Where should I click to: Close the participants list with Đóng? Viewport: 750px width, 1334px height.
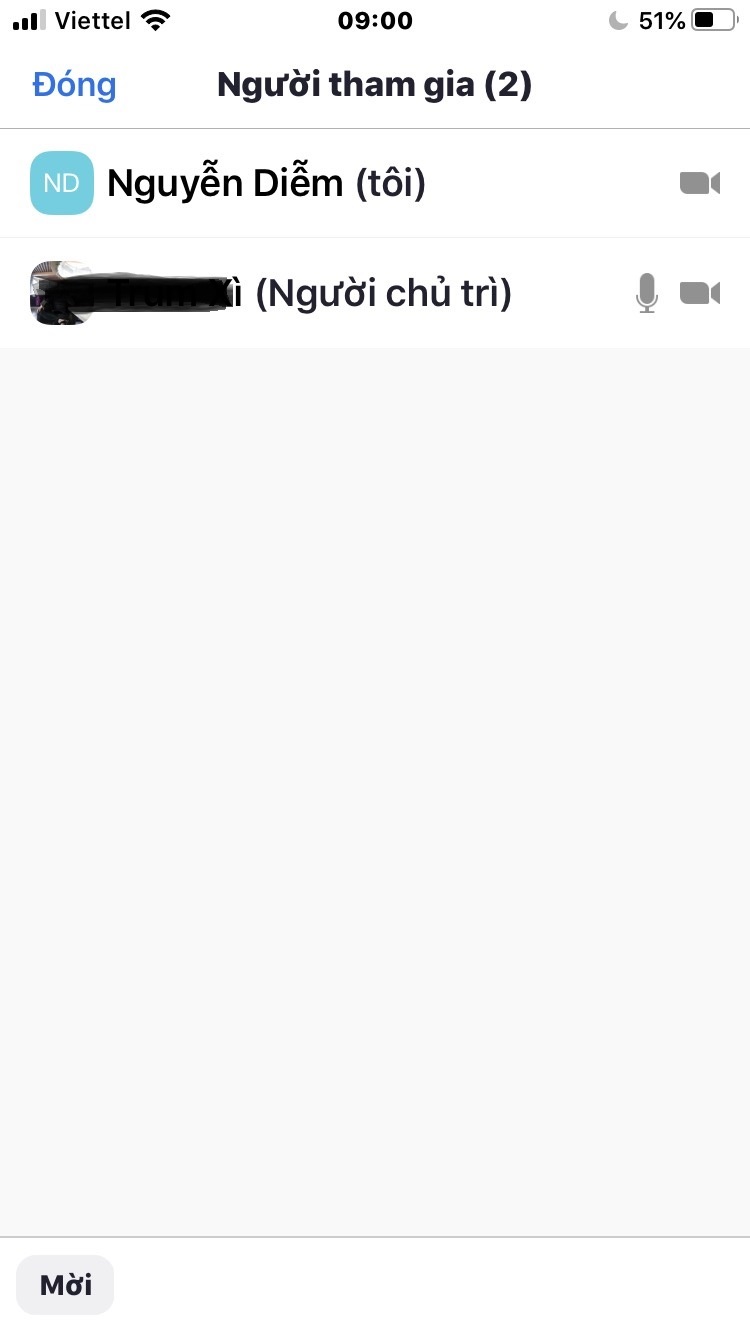pos(74,85)
